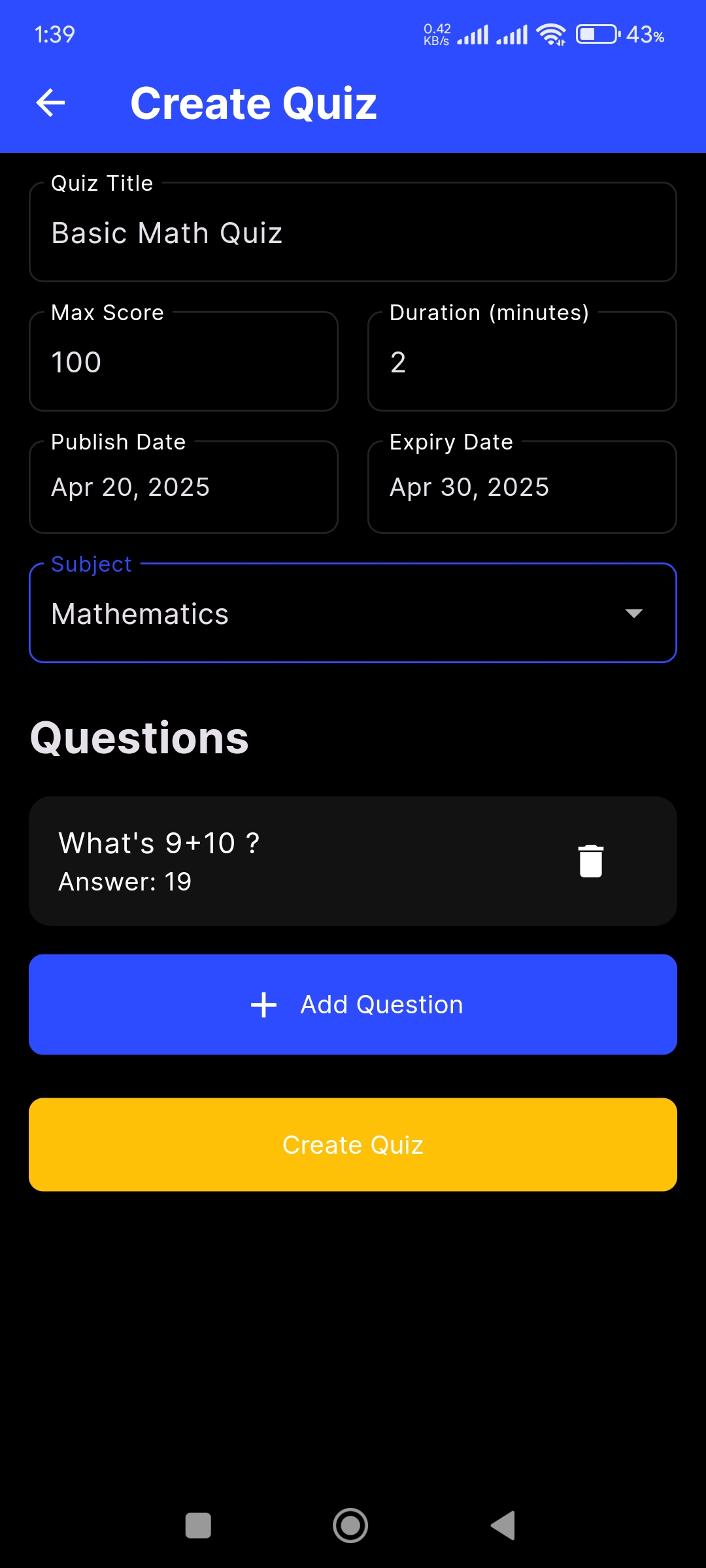The width and height of the screenshot is (706, 1568).
Task: Expand the Subject dropdown
Action: [353, 613]
